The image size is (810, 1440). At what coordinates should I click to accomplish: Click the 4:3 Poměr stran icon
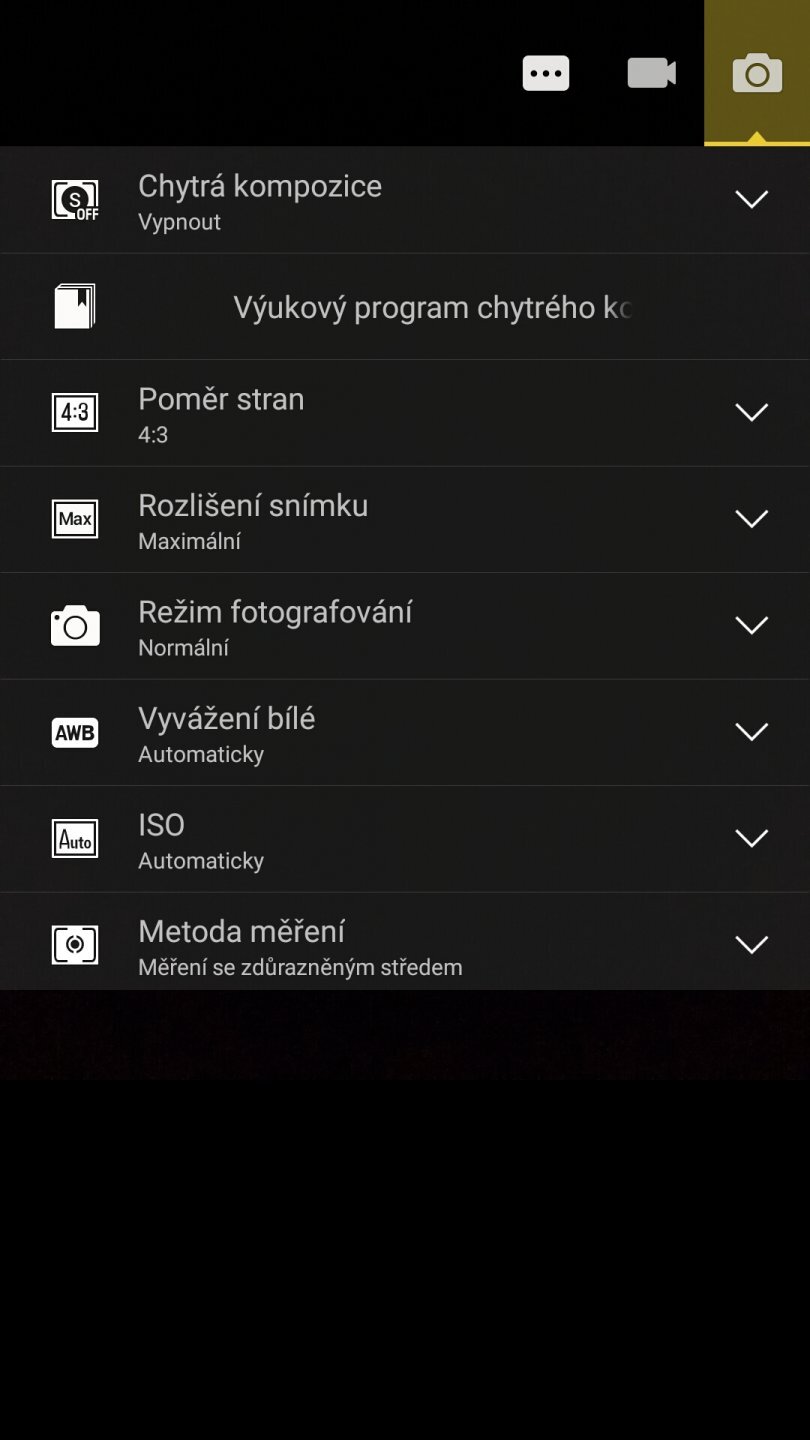coord(75,412)
